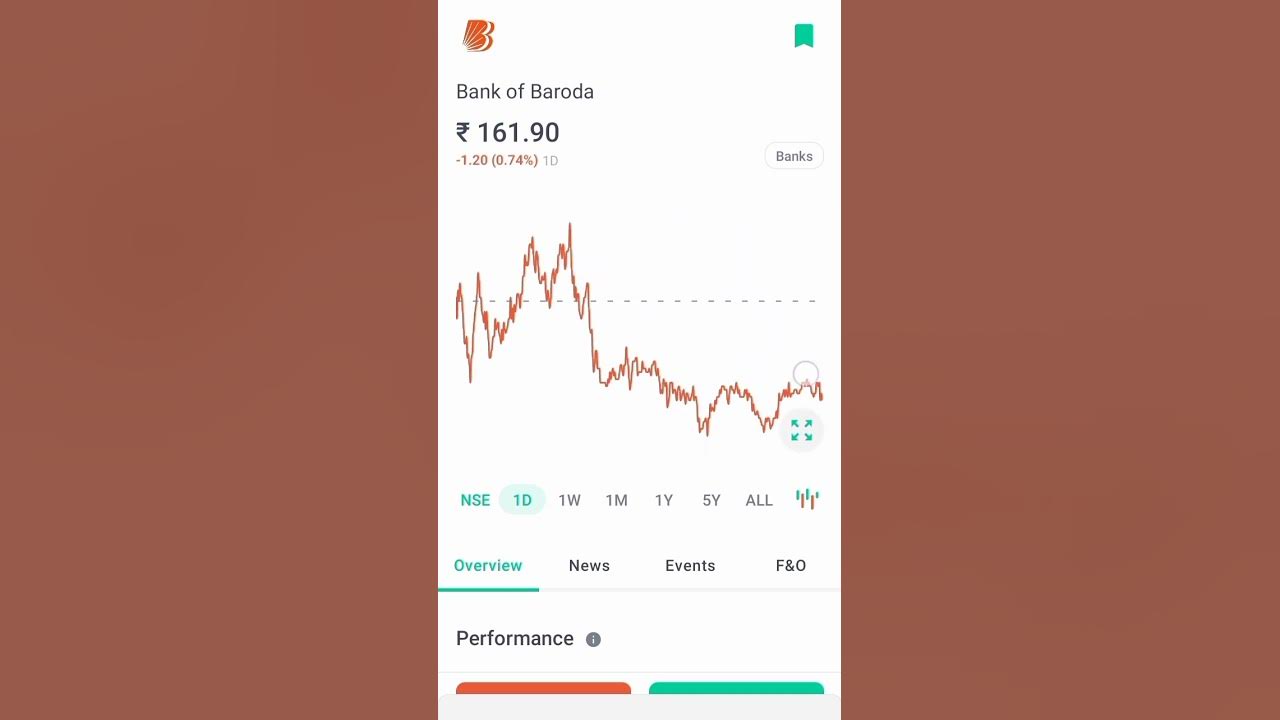The width and height of the screenshot is (1280, 720).
Task: Show the ALL time chart
Action: (759, 500)
